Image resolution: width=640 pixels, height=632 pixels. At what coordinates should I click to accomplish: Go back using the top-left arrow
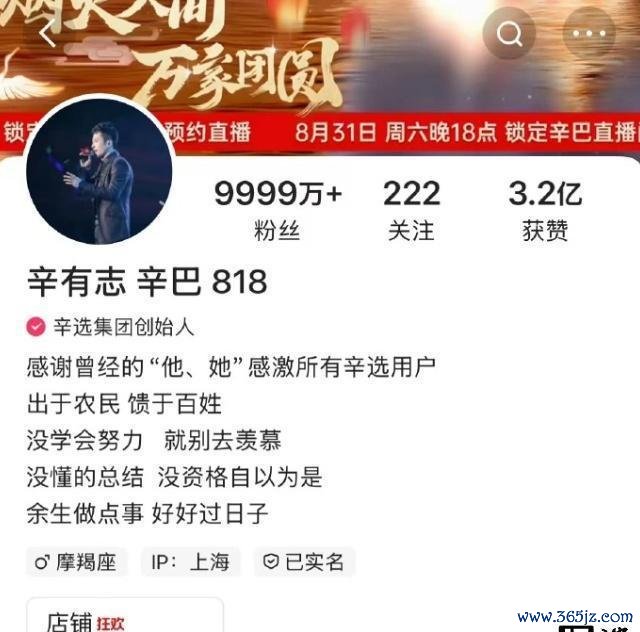coord(47,35)
